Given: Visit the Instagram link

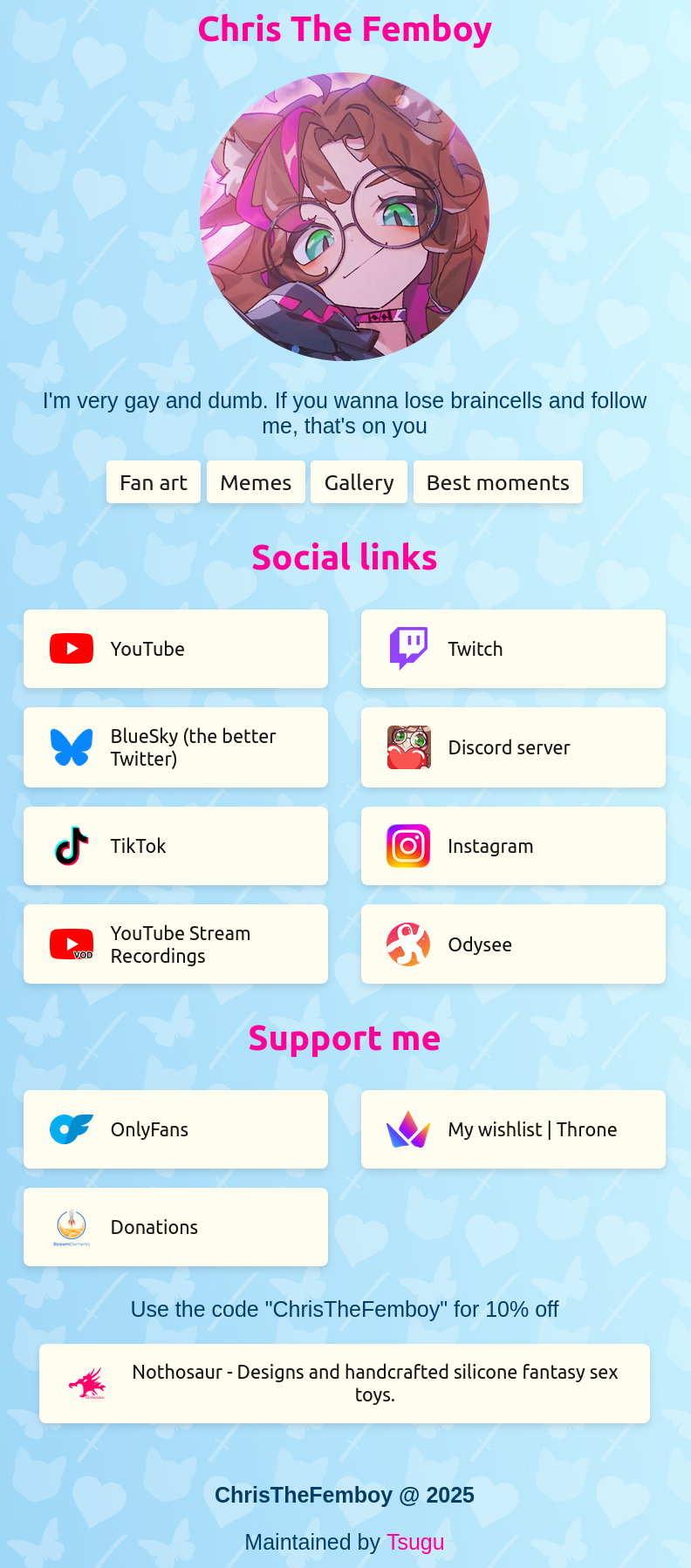Looking at the screenshot, I should (513, 846).
